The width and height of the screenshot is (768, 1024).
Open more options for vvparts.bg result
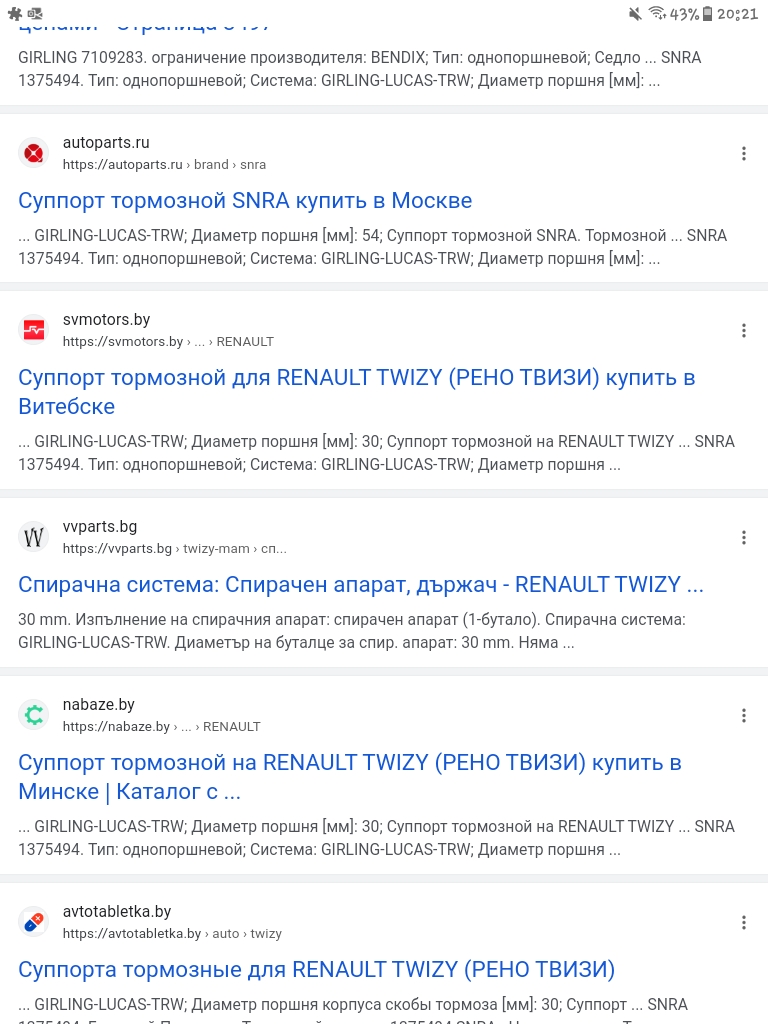[x=743, y=538]
